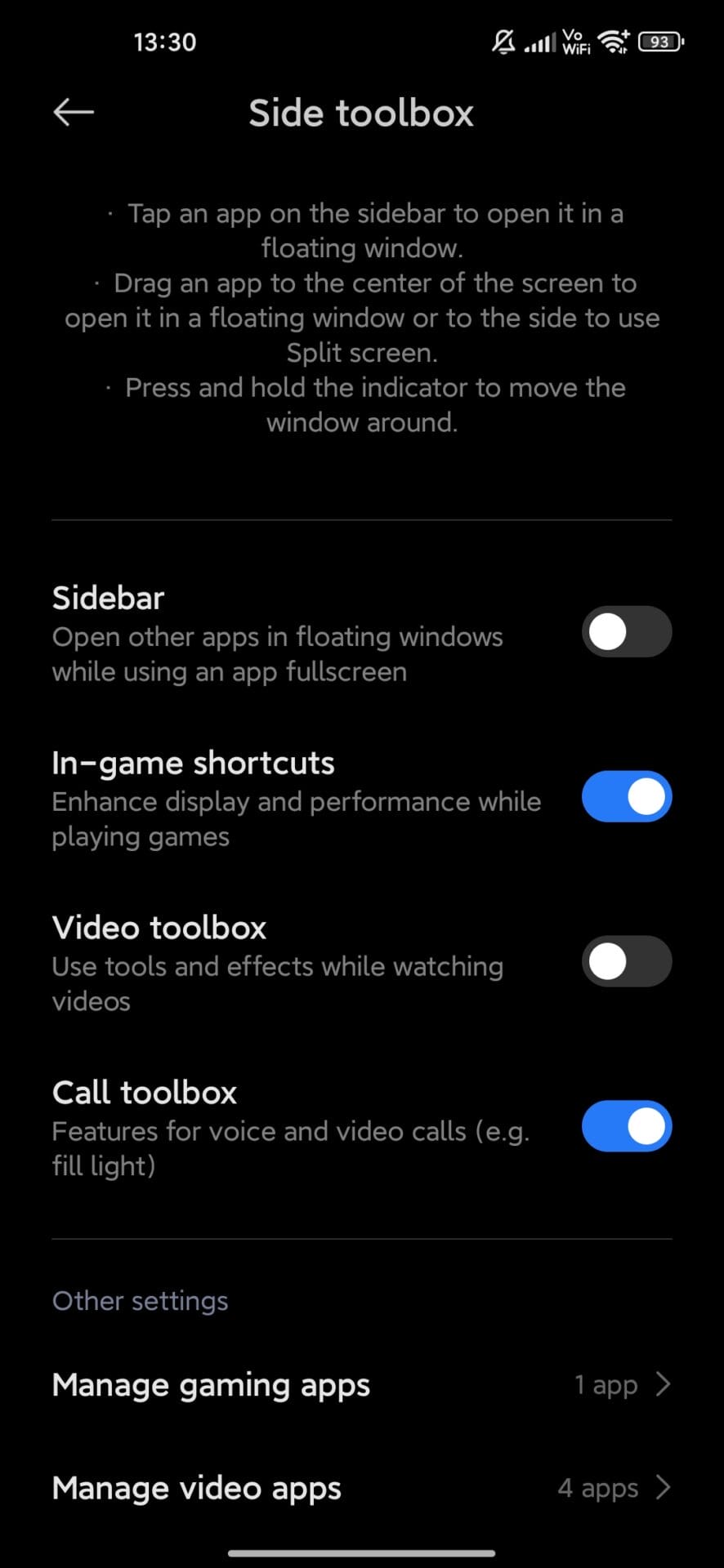The width and height of the screenshot is (724, 1568).
Task: Go back from Side toolbox
Action: click(74, 113)
